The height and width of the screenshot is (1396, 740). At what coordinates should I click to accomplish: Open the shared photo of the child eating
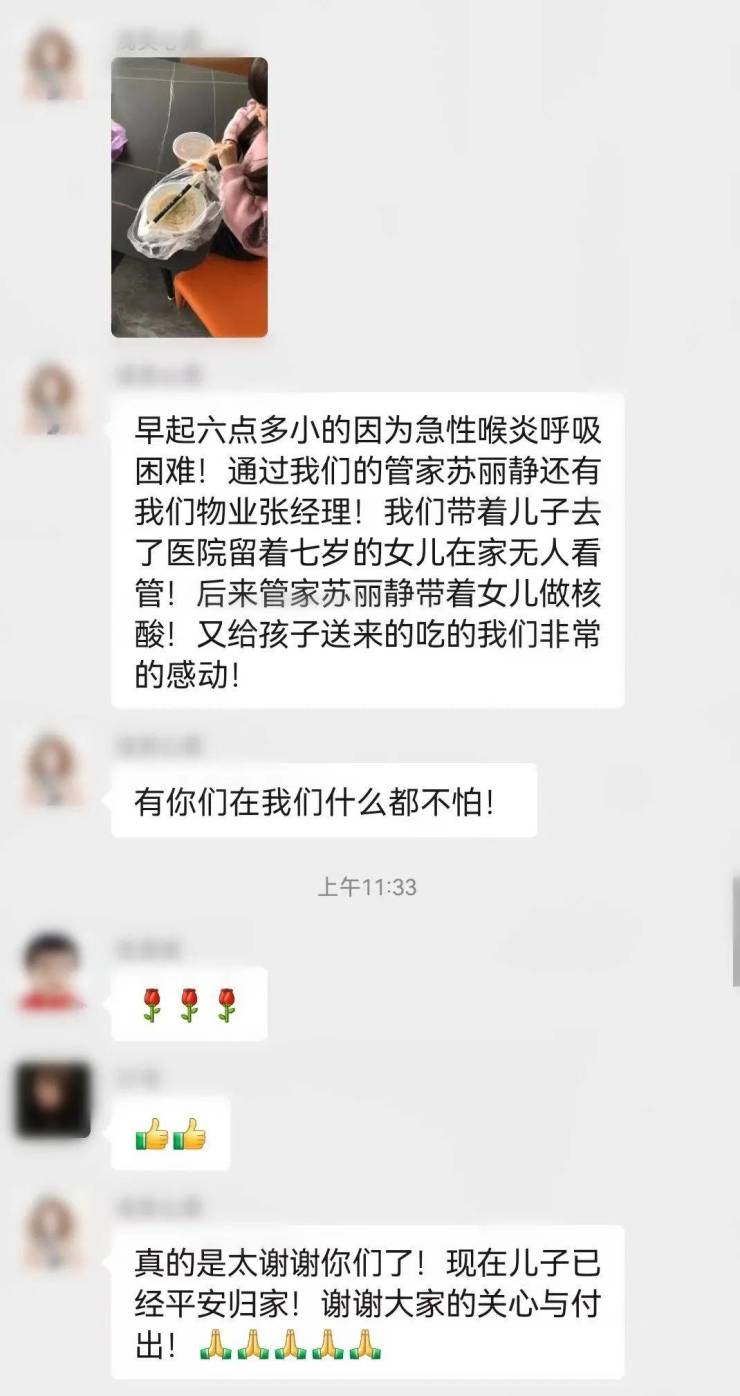coord(189,197)
